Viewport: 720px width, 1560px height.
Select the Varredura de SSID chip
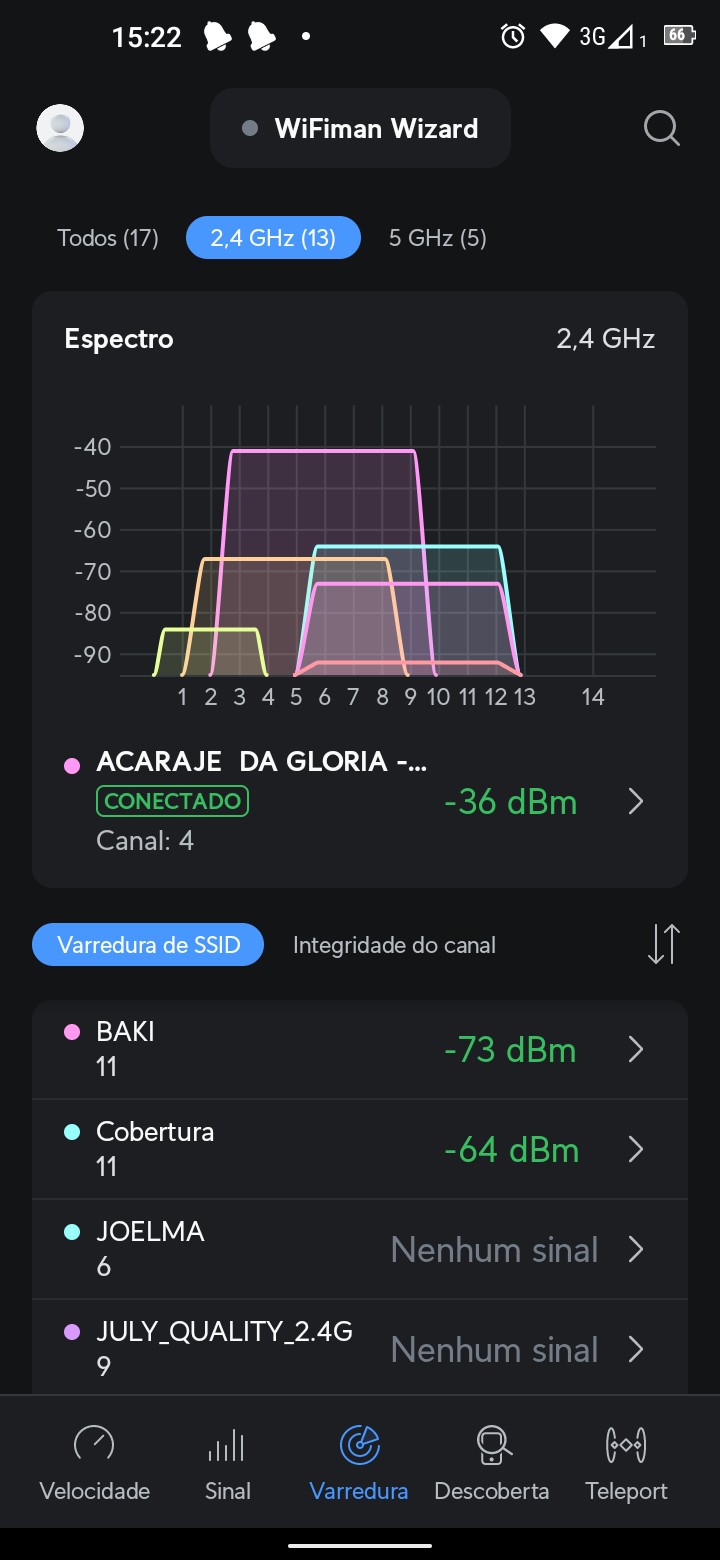[148, 945]
